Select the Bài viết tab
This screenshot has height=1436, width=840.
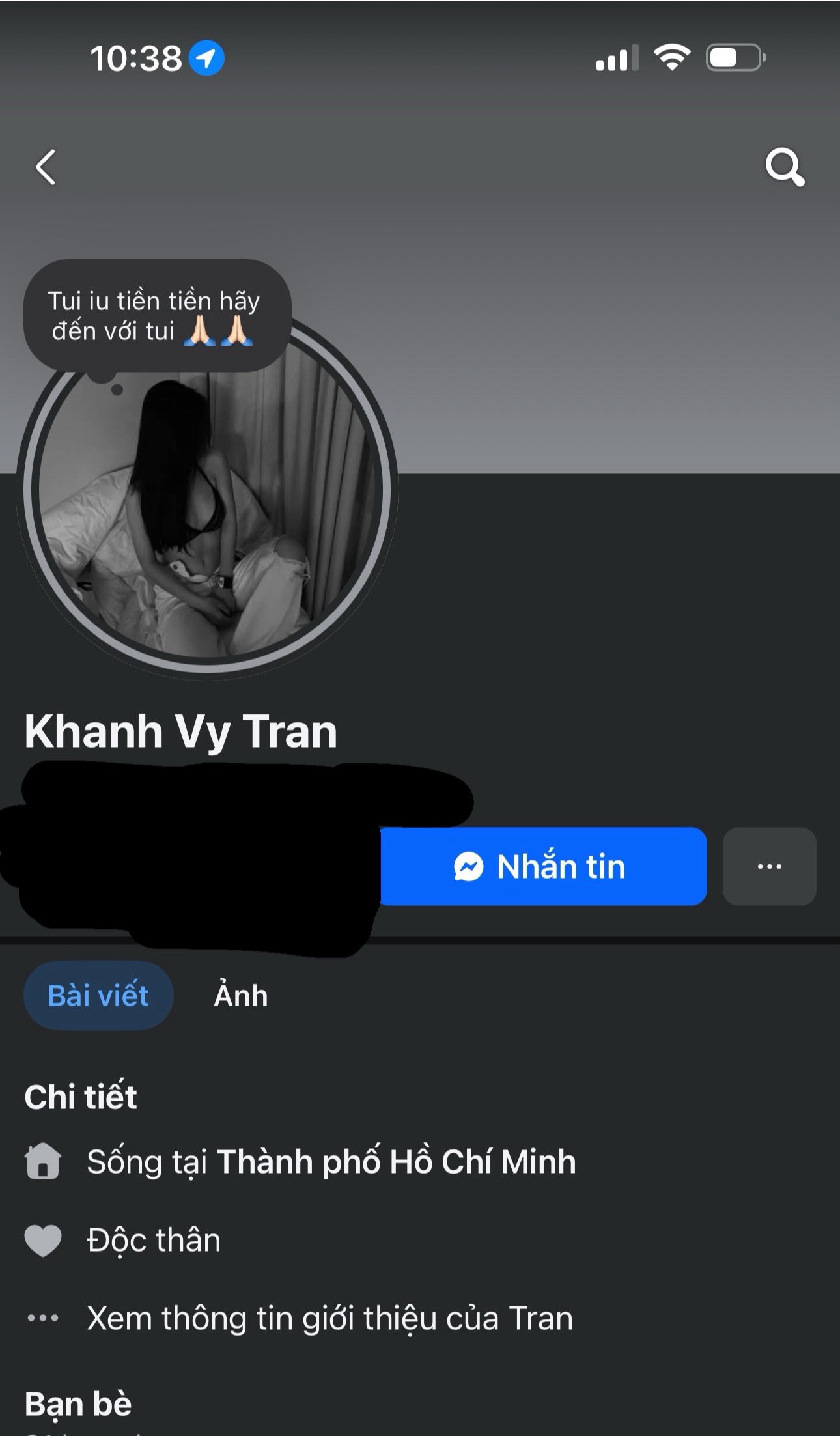(x=98, y=995)
